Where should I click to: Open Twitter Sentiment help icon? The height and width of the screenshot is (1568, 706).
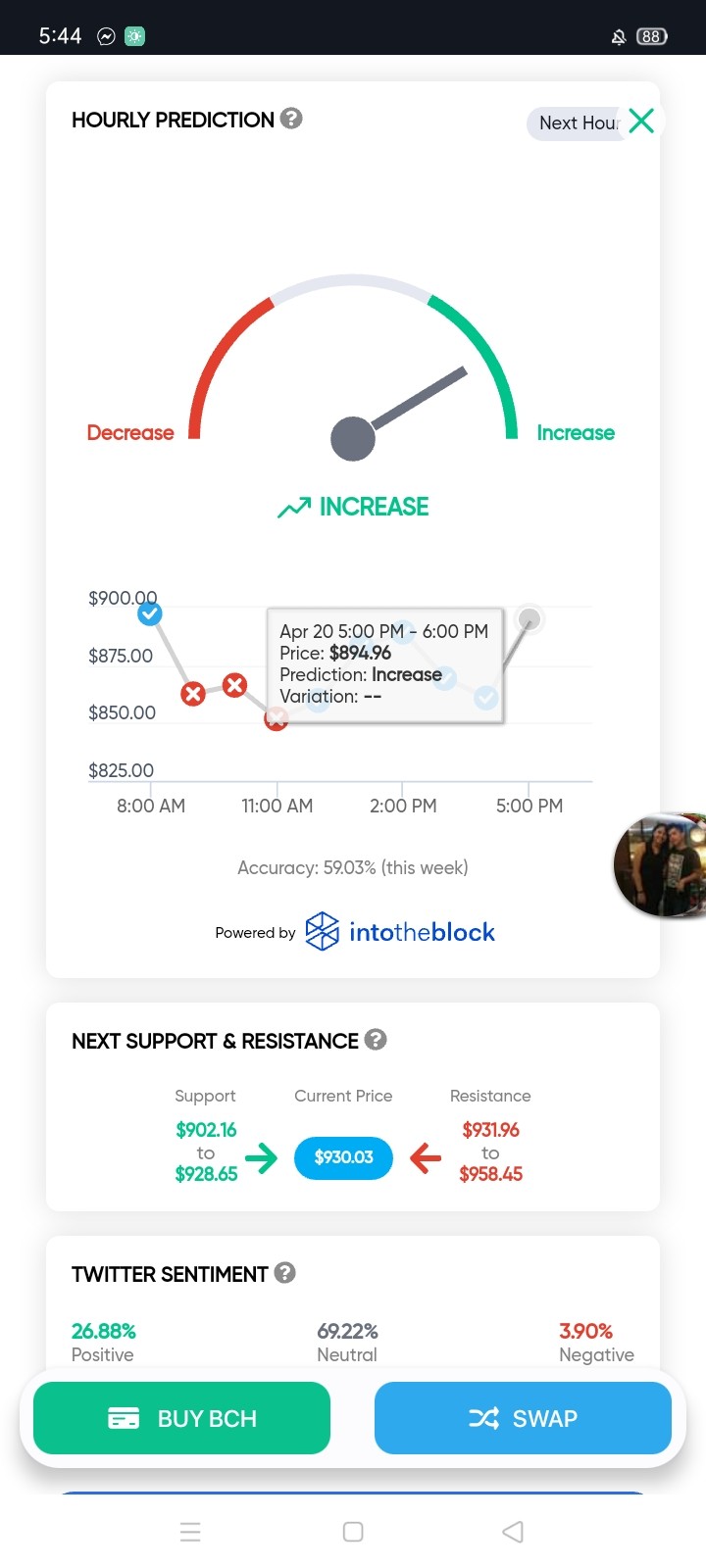(285, 1273)
